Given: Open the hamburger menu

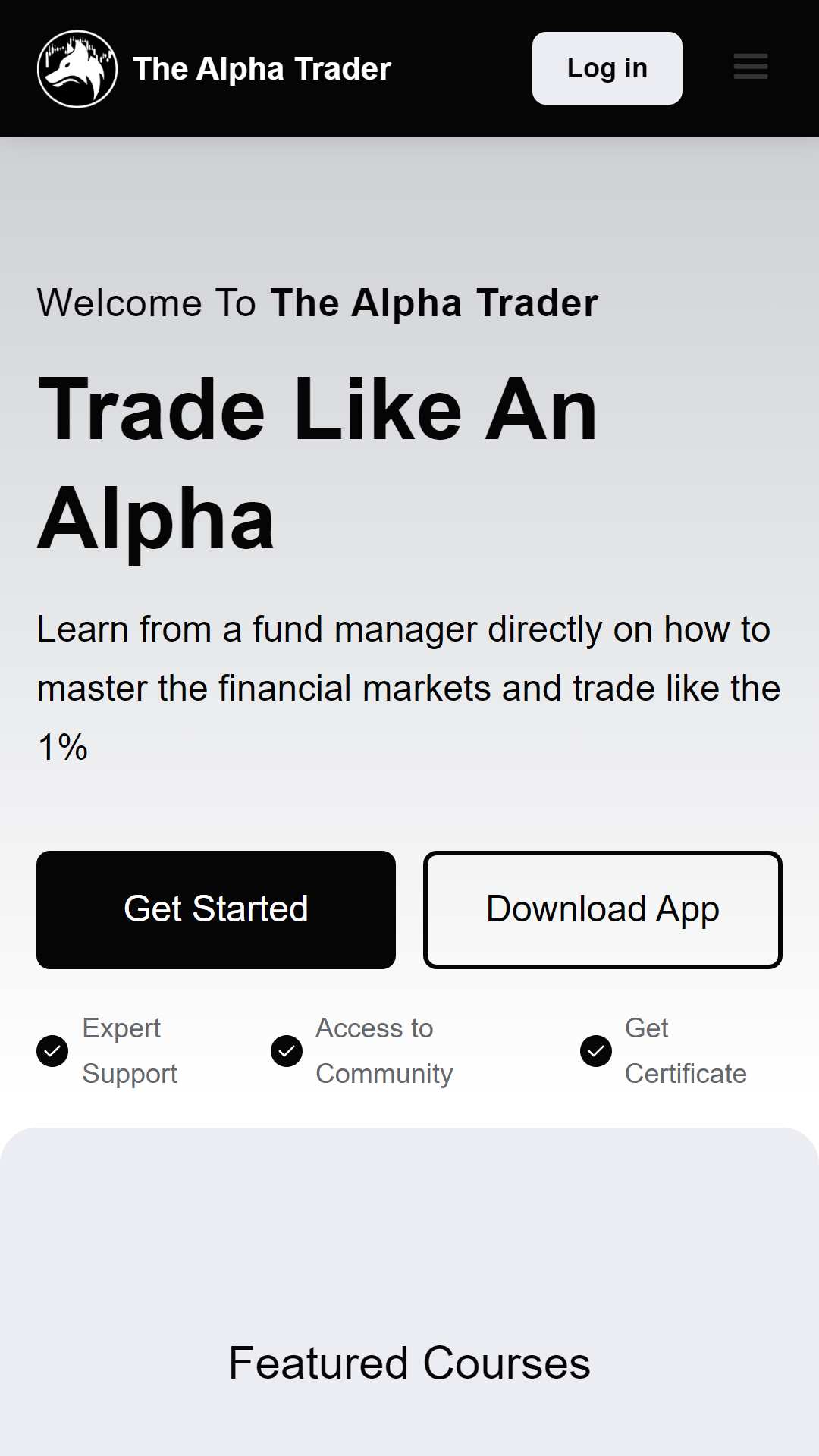Looking at the screenshot, I should click(751, 67).
